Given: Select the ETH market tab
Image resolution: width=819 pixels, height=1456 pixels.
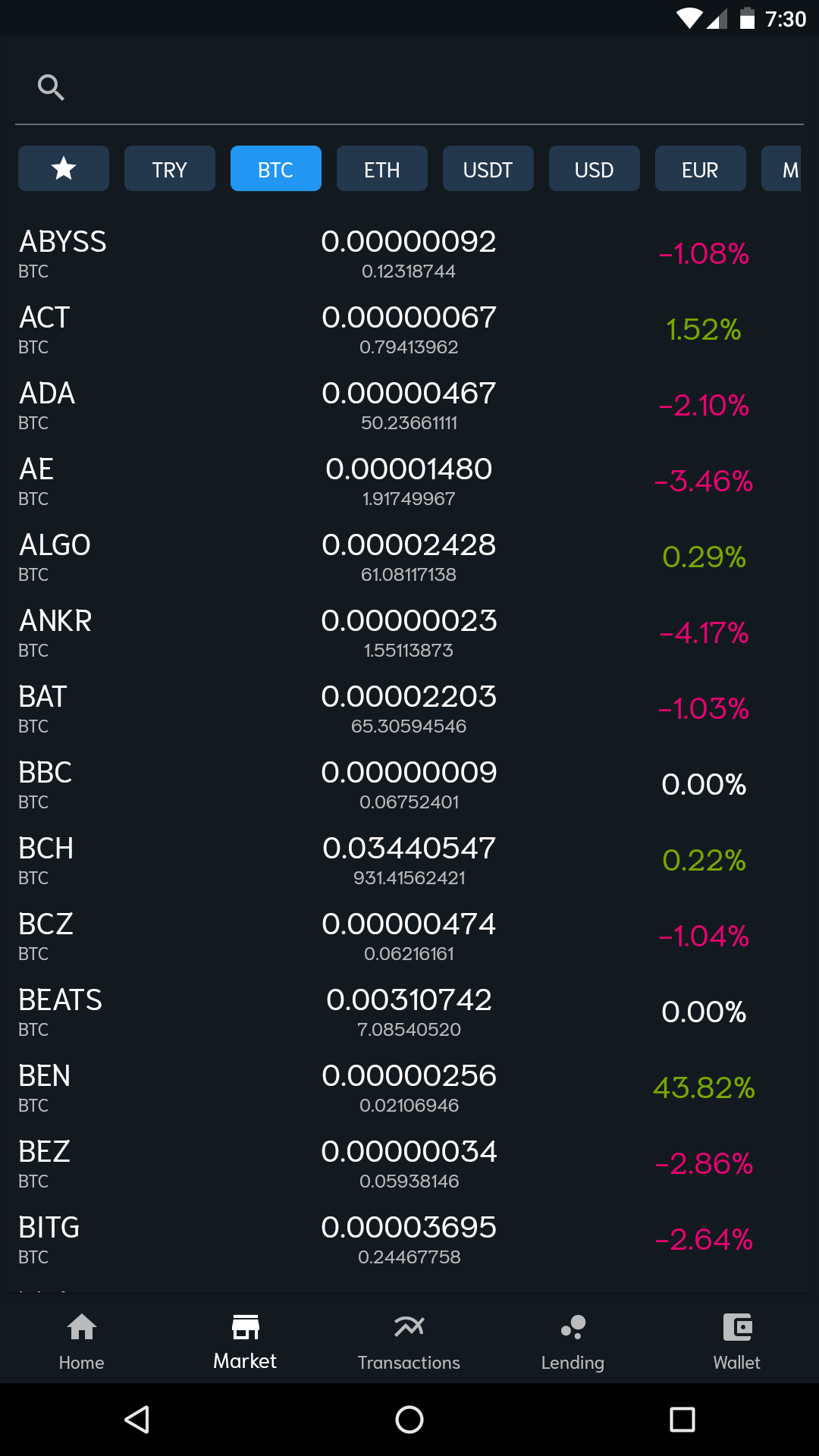Looking at the screenshot, I should (382, 168).
